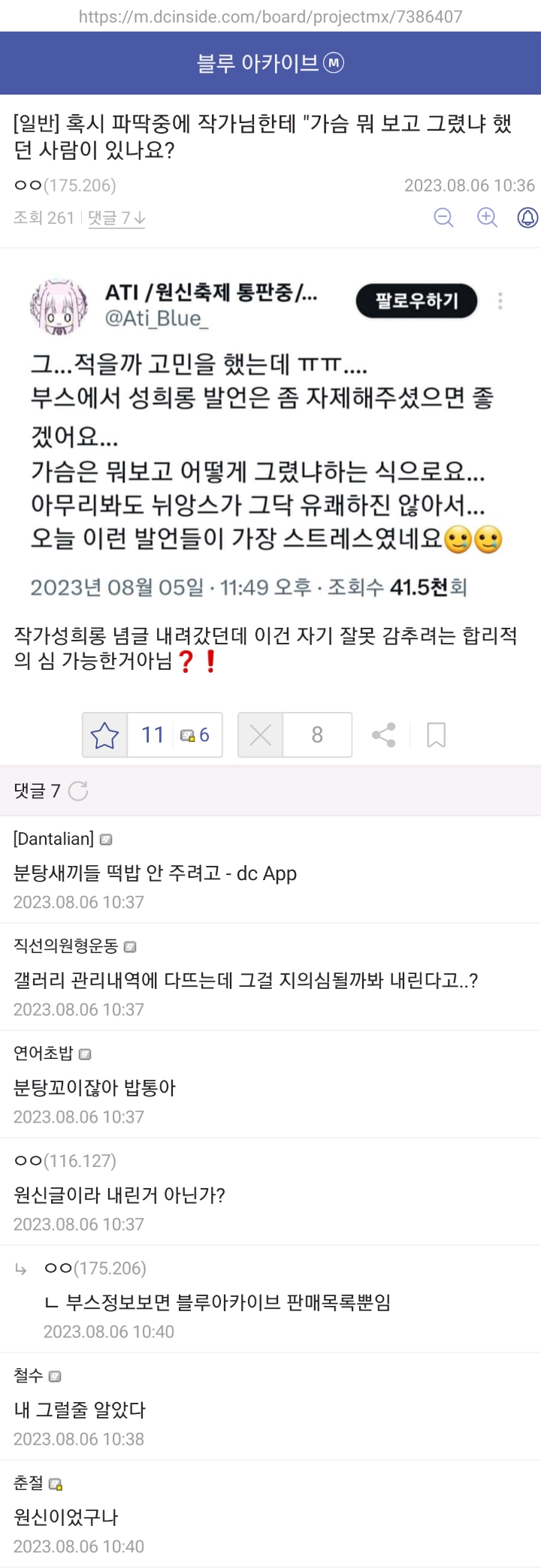
Task: Bookmark this post
Action: [436, 734]
